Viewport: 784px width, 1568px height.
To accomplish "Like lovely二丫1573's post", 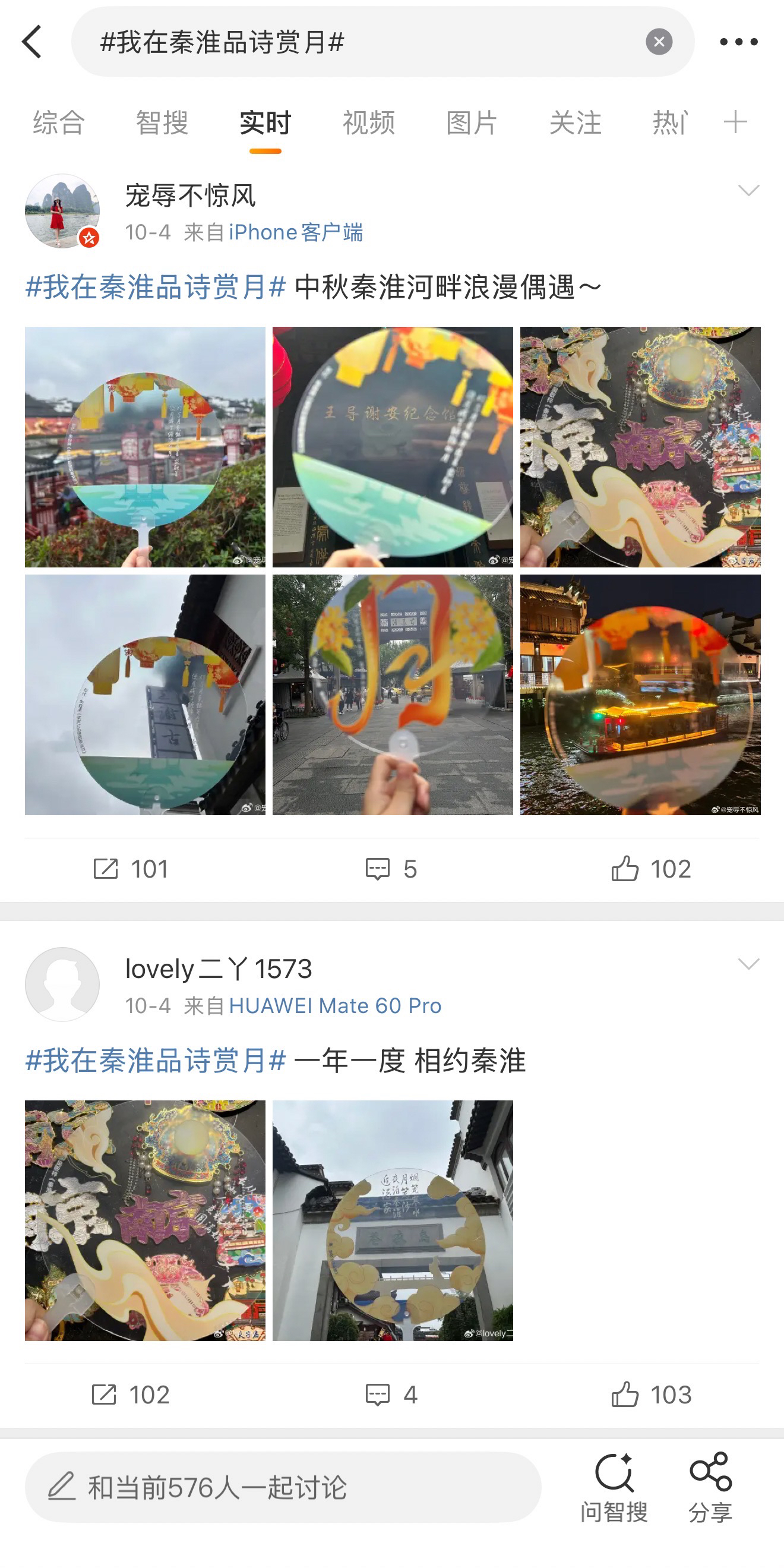I will point(652,1395).
